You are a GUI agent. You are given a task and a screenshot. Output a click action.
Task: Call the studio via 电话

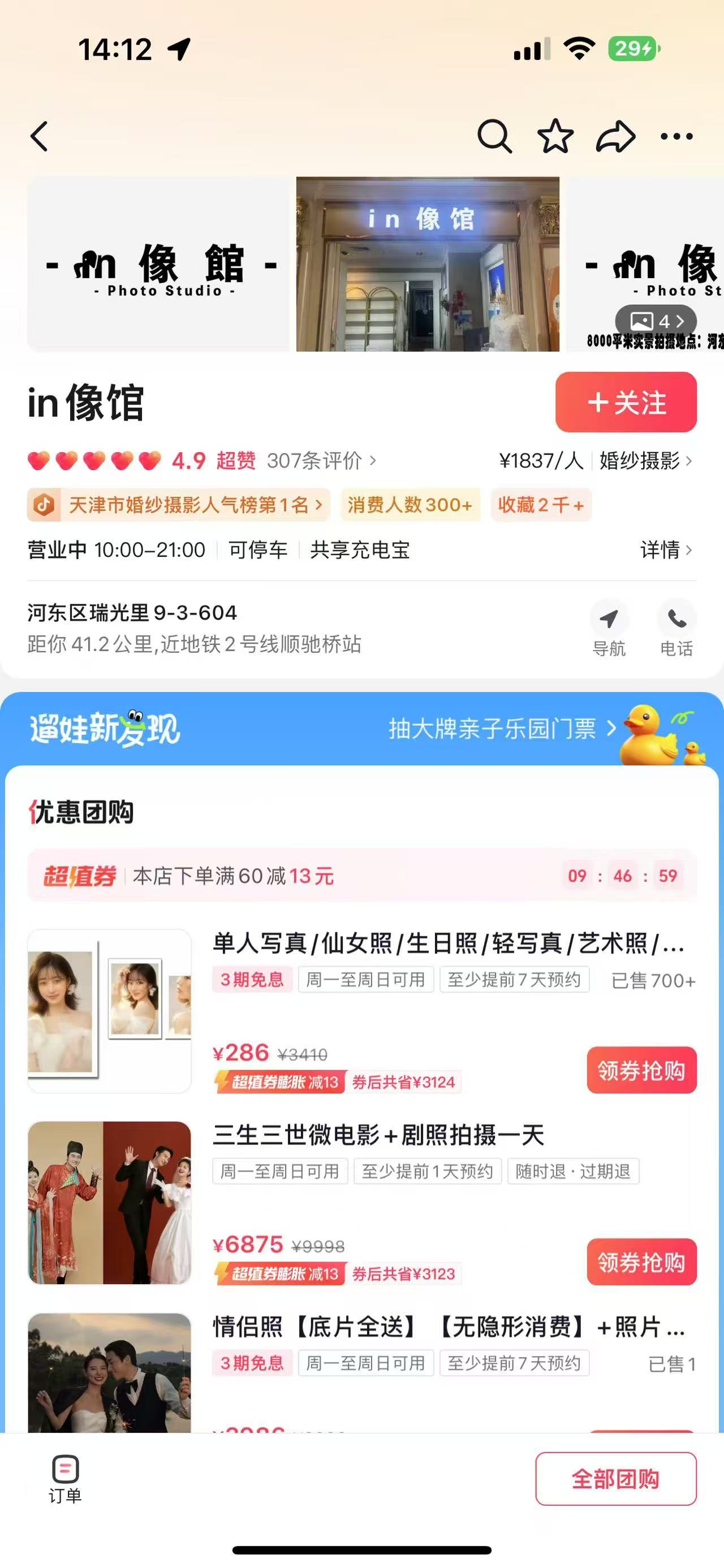coord(676,629)
